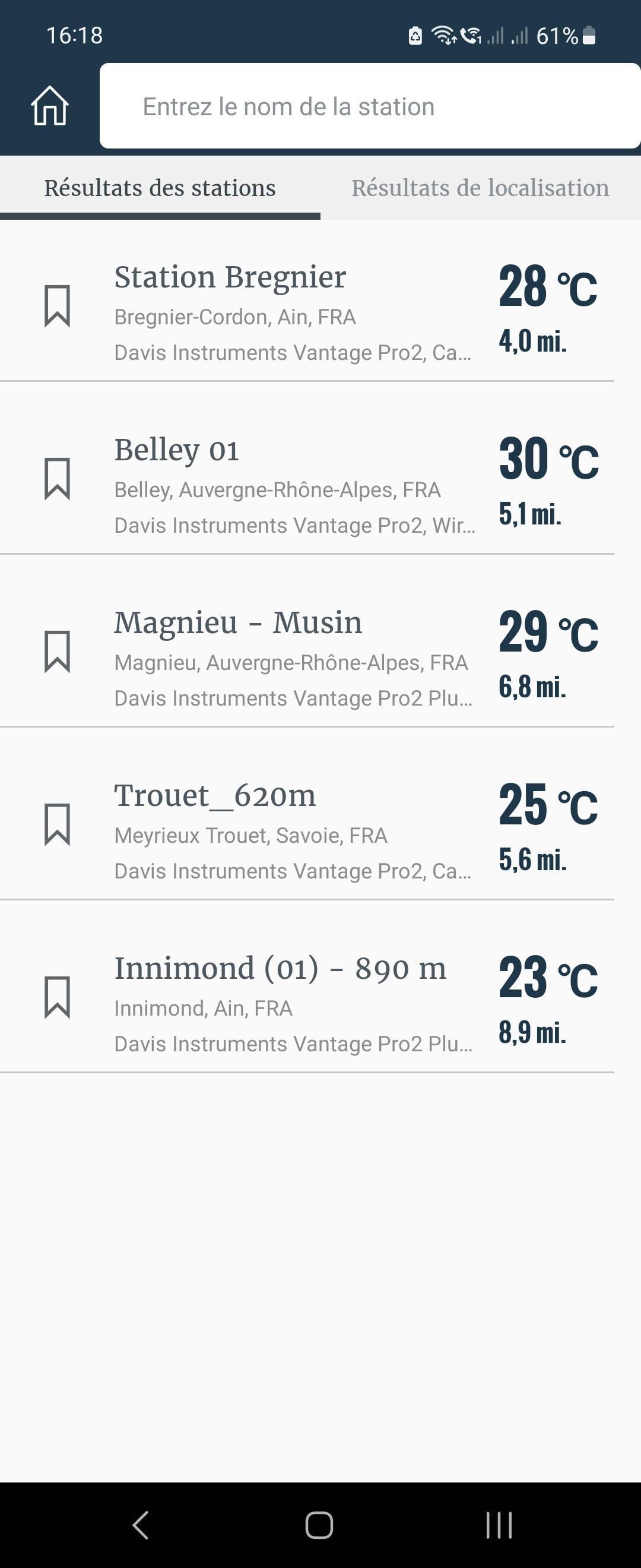Open the Station Bregnier result
Screen dimensions: 641x1568
pyautogui.click(x=292, y=312)
